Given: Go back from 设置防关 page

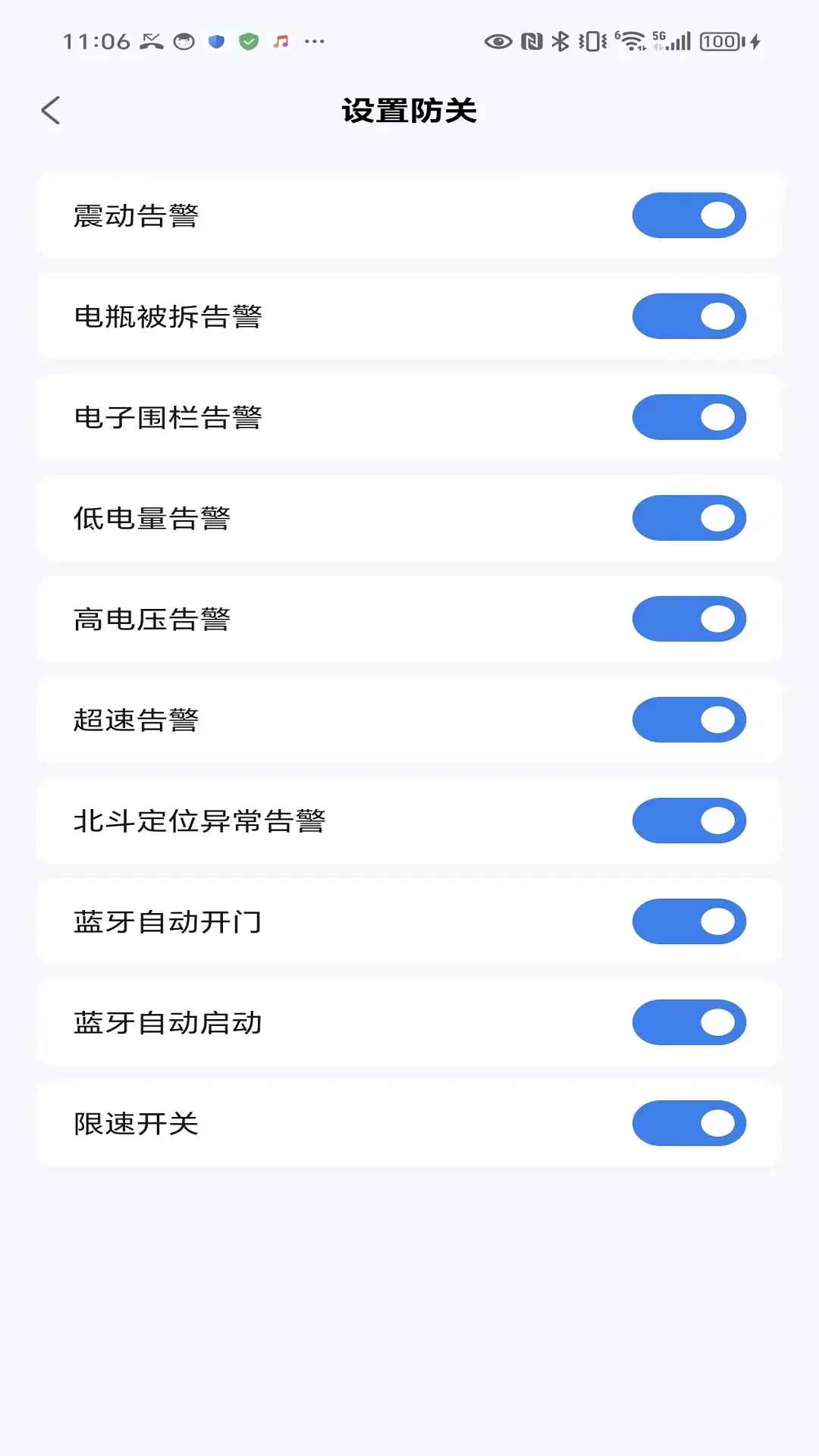Looking at the screenshot, I should [51, 111].
